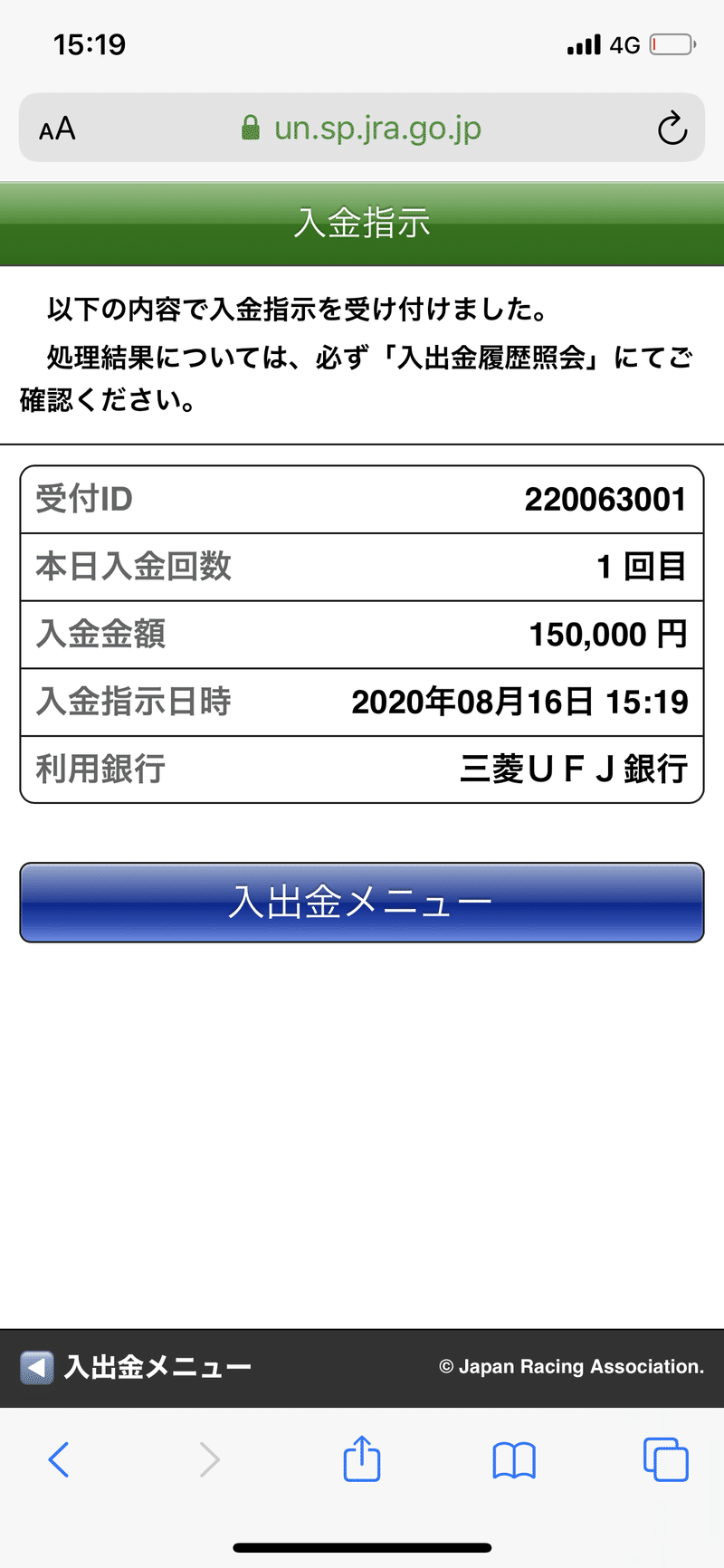Tap the back arrow icon beside 入出金メニュー footer
724x1568 pixels.
36,1367
